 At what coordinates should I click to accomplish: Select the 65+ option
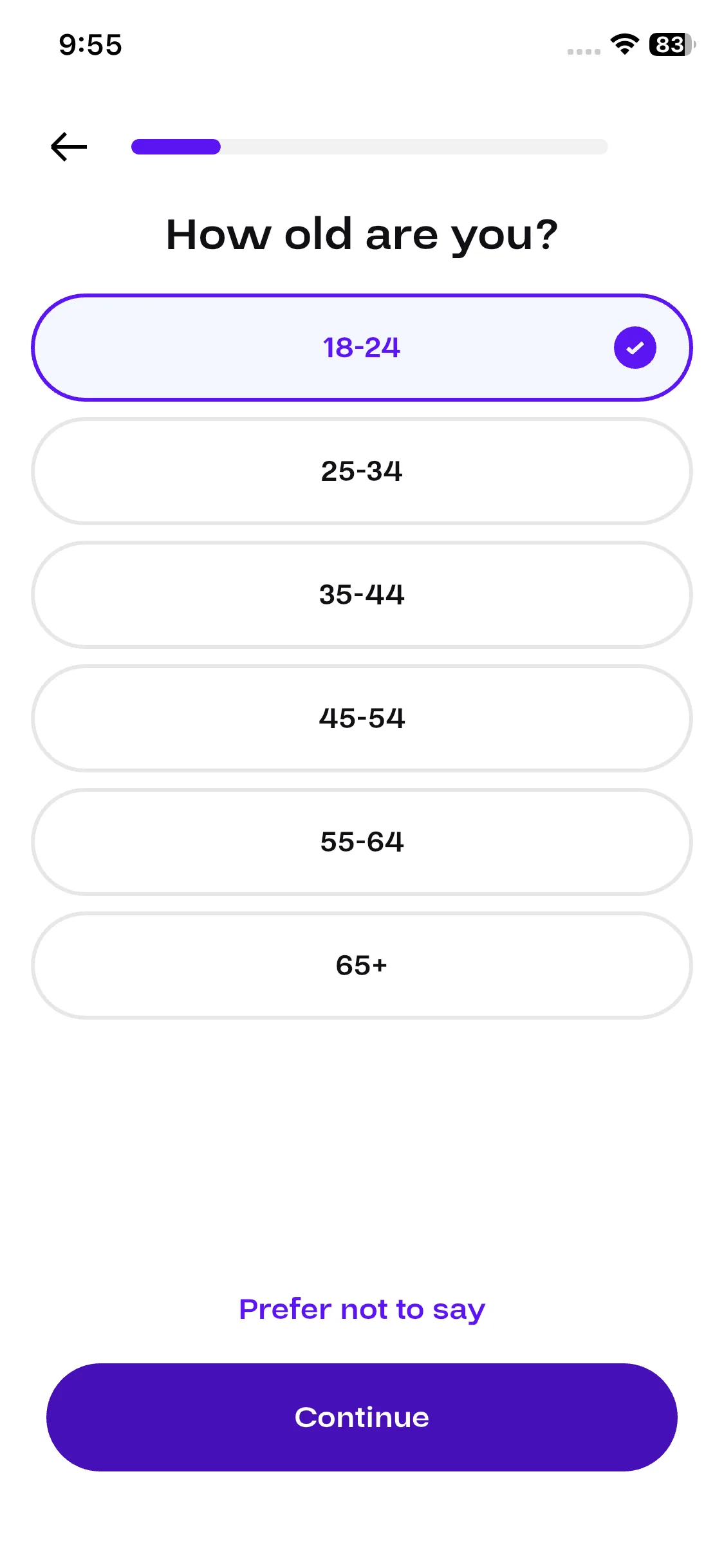tap(362, 966)
